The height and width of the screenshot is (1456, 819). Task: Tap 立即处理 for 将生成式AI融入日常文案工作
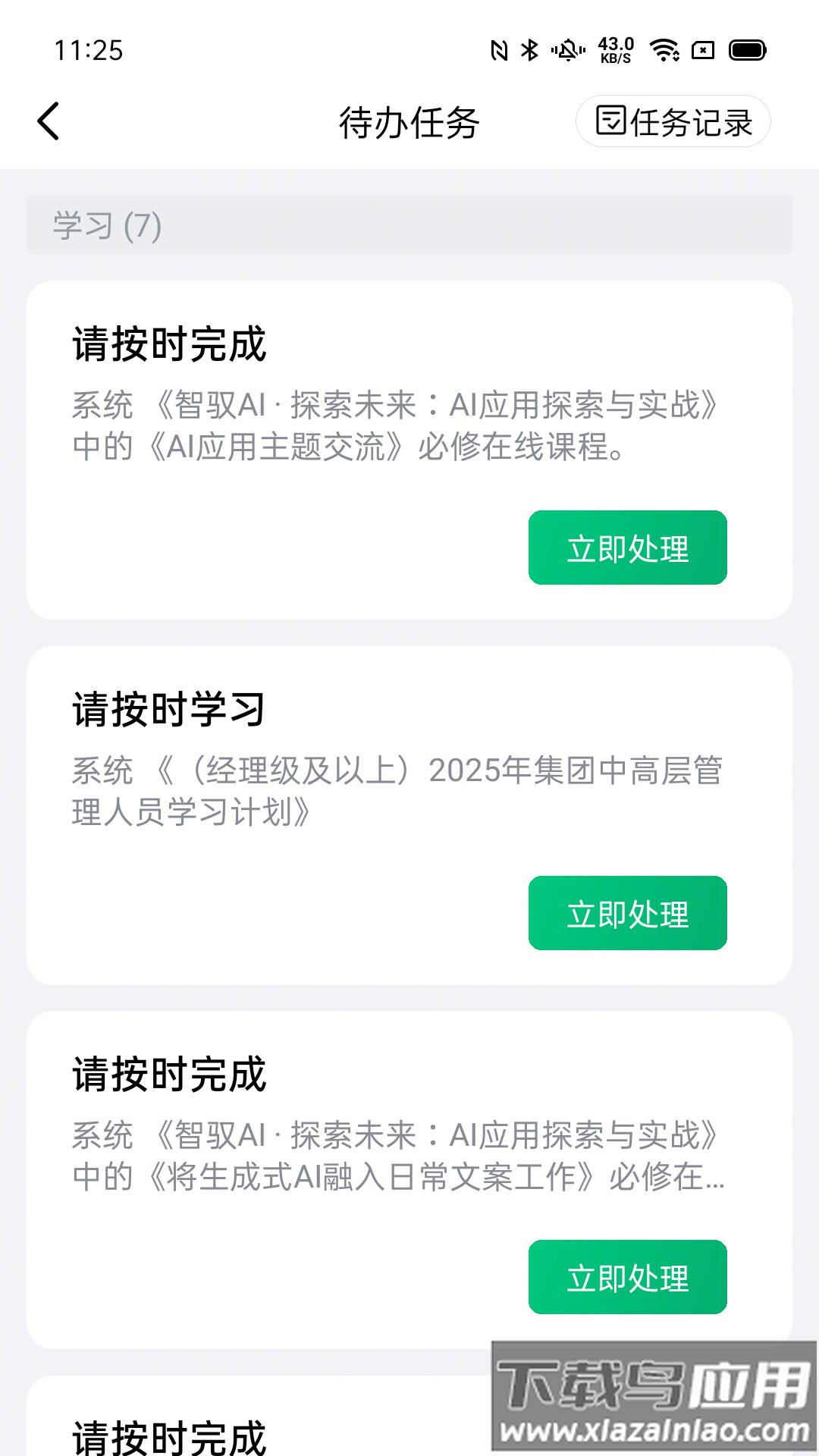point(627,1277)
